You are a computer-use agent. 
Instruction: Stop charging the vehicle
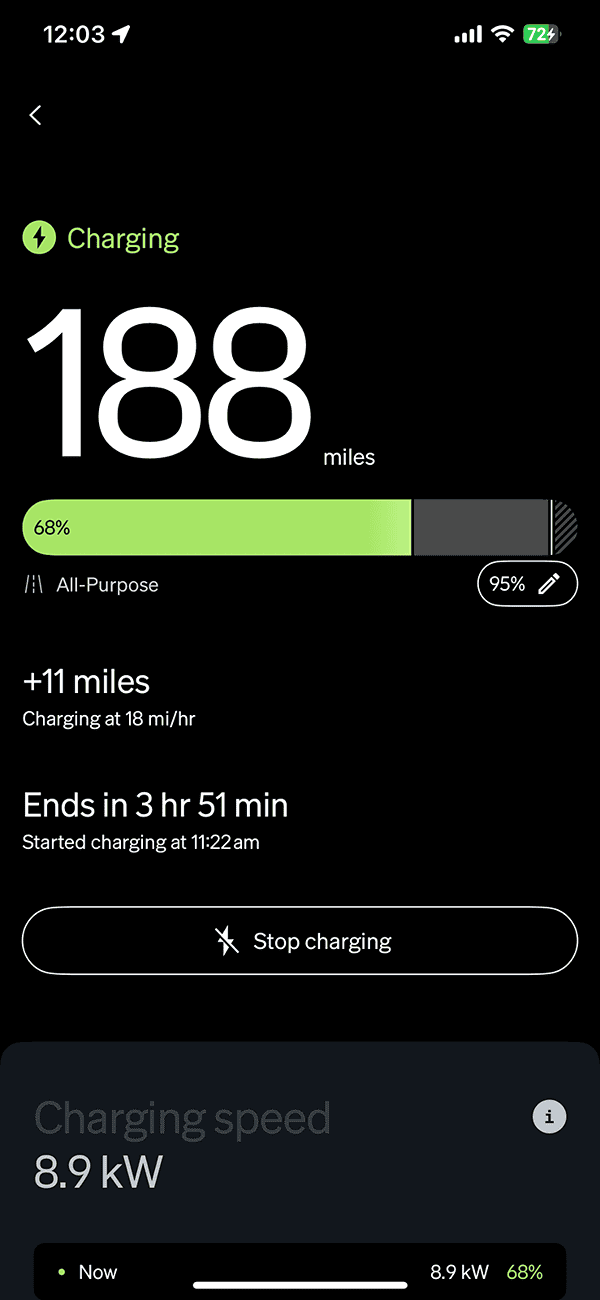click(x=300, y=941)
